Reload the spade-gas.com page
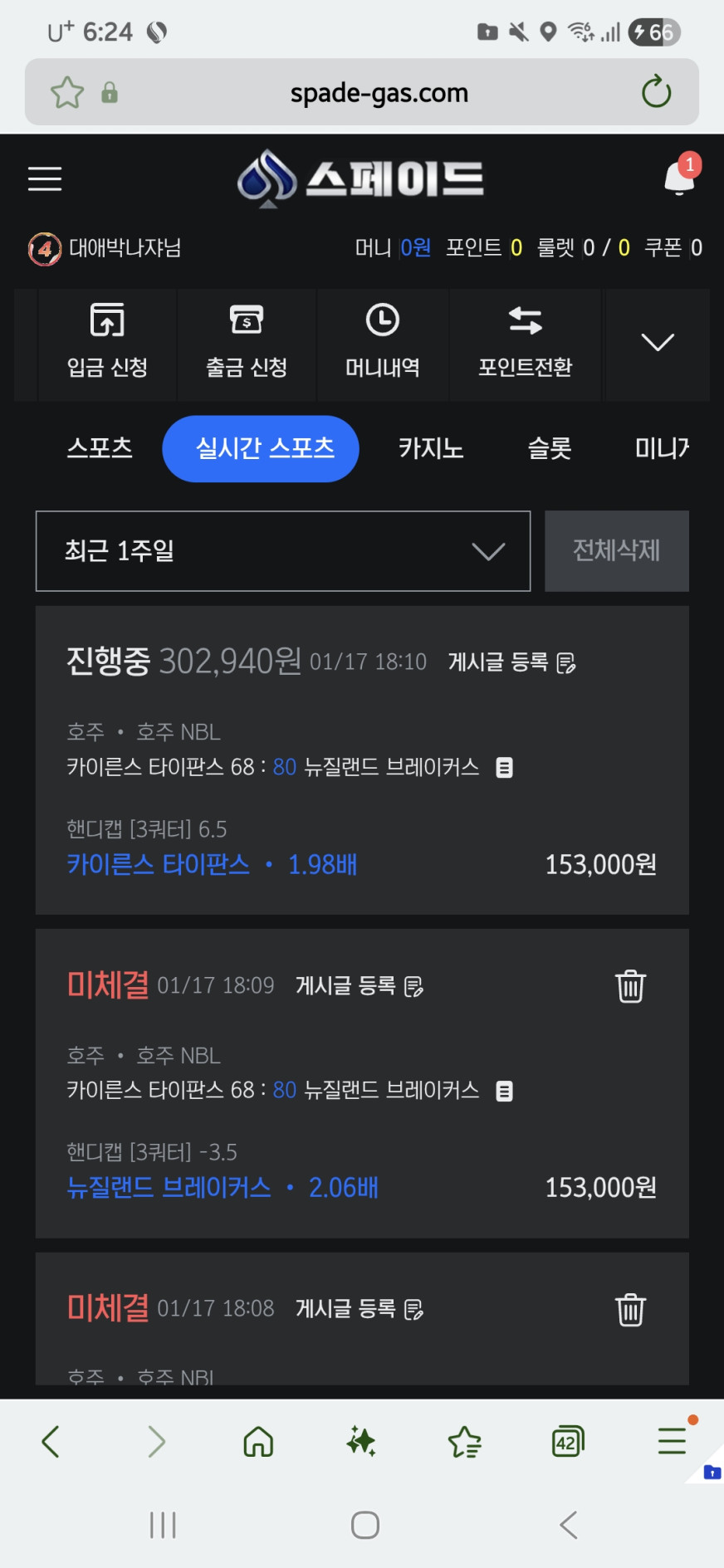Screen dimensions: 724x1568 coord(656,92)
